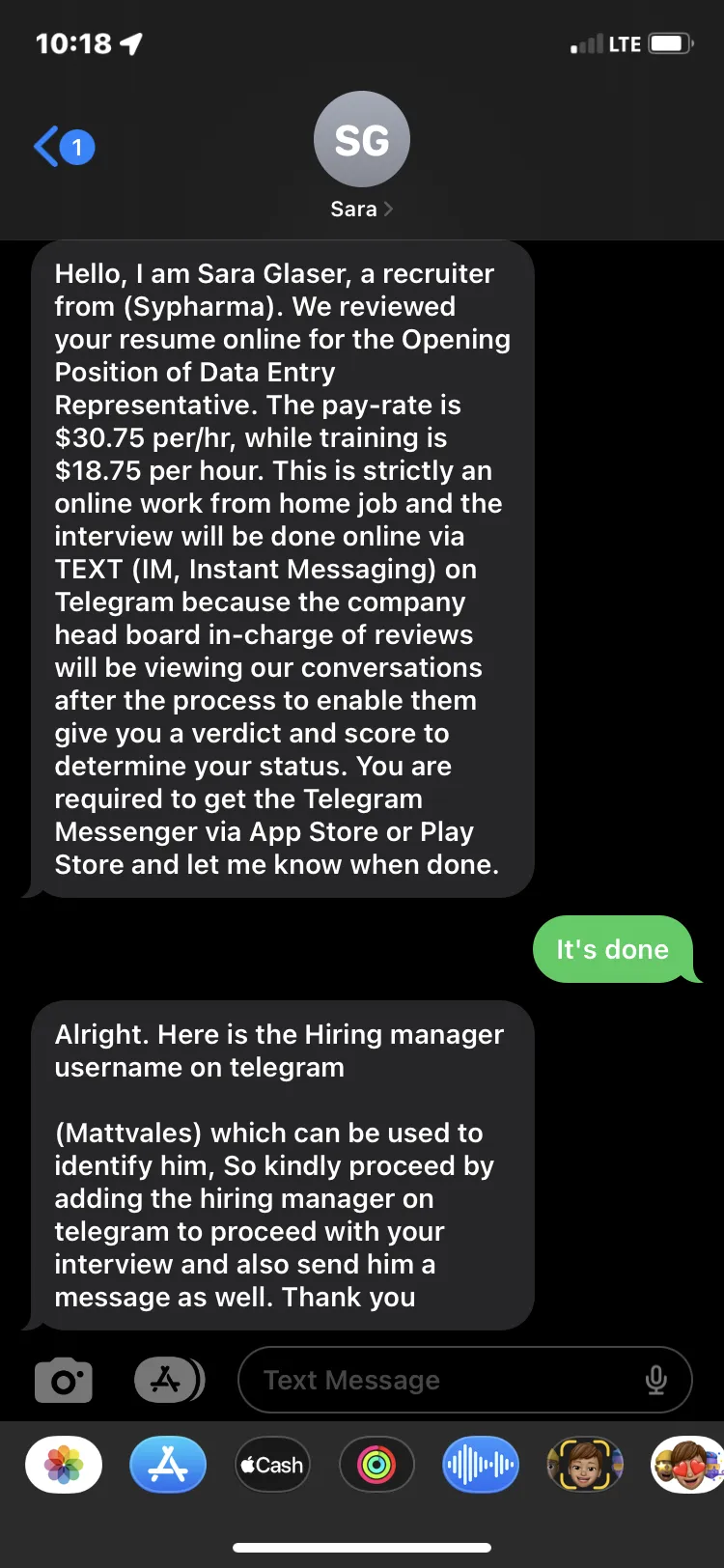Open the App Store iMessage app
Screen dimensions: 724x1568
click(168, 1465)
